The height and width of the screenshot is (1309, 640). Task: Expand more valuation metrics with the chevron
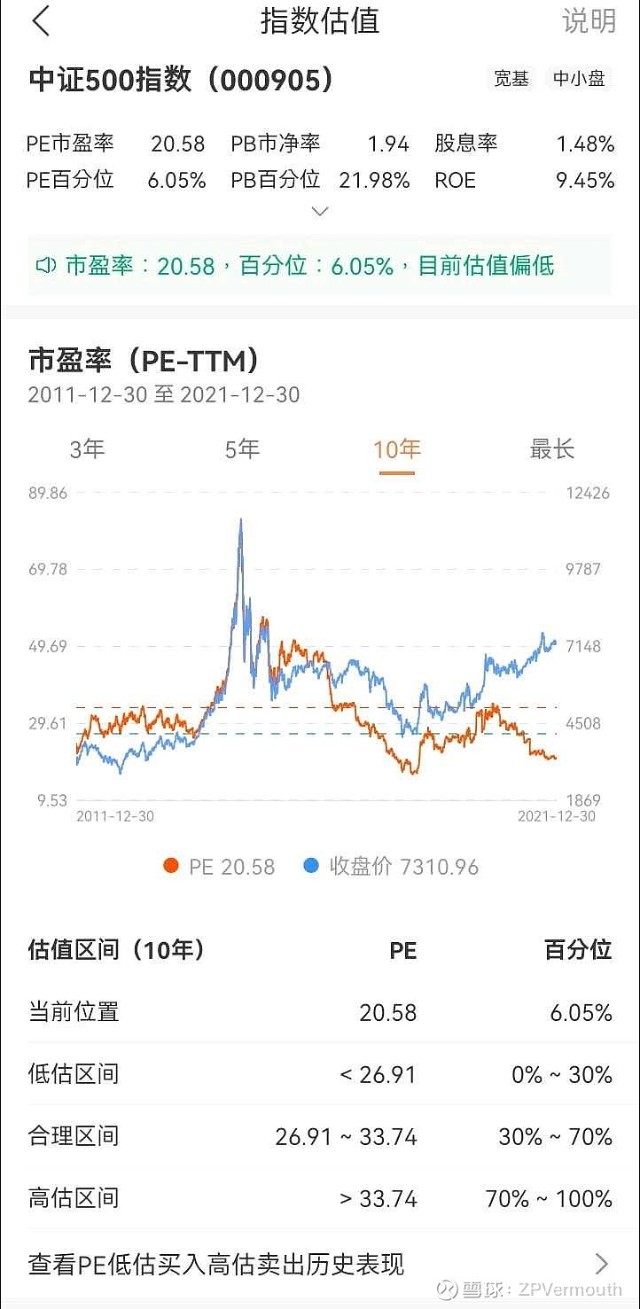pos(320,211)
